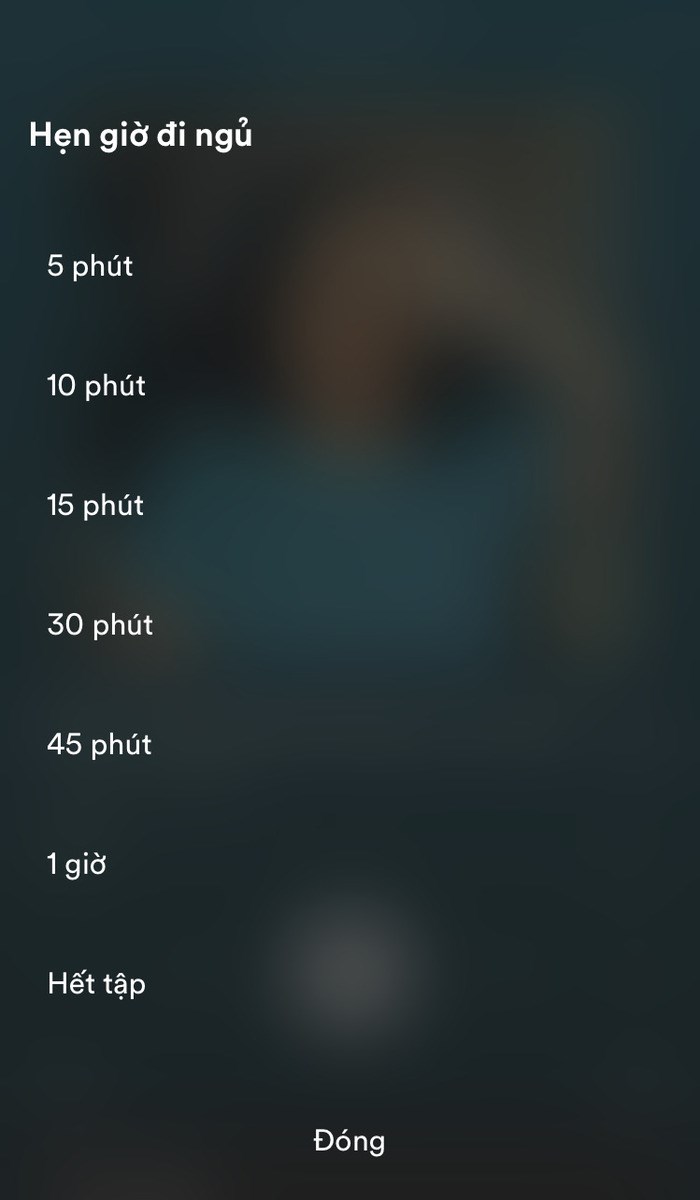Tap the 45 phút timer option
The image size is (700, 1200).
[99, 744]
